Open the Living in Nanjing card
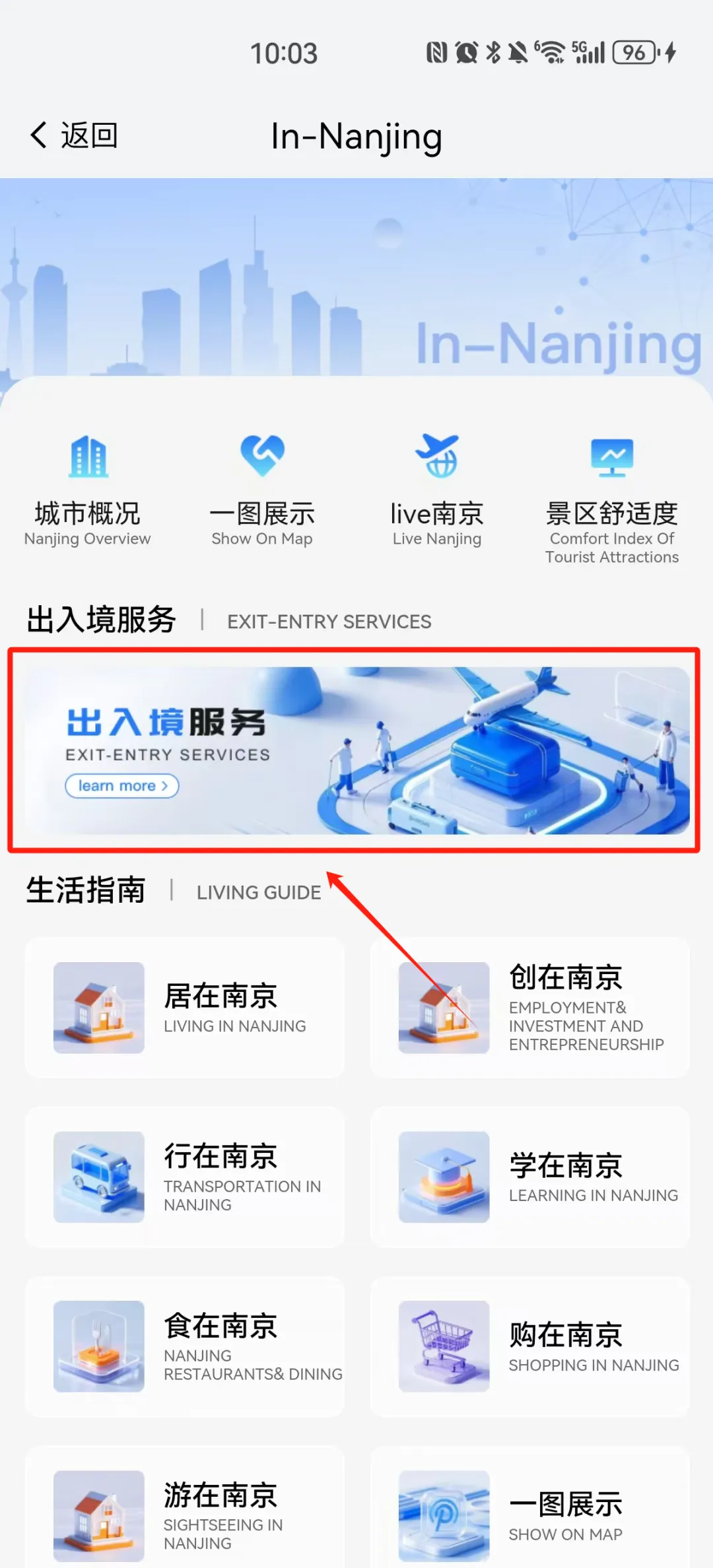 click(185, 1008)
